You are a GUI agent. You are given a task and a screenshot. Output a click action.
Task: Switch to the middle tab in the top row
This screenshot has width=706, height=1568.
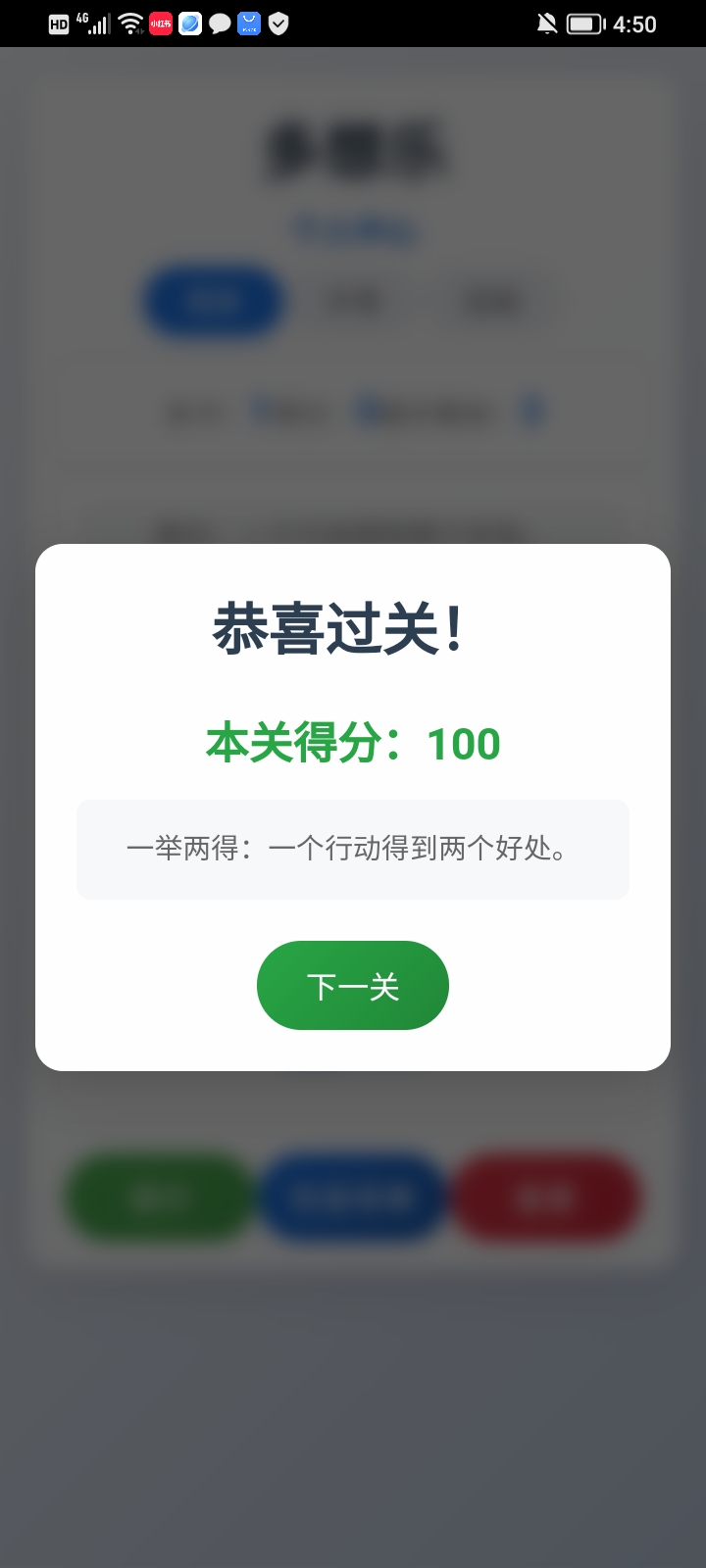(353, 301)
